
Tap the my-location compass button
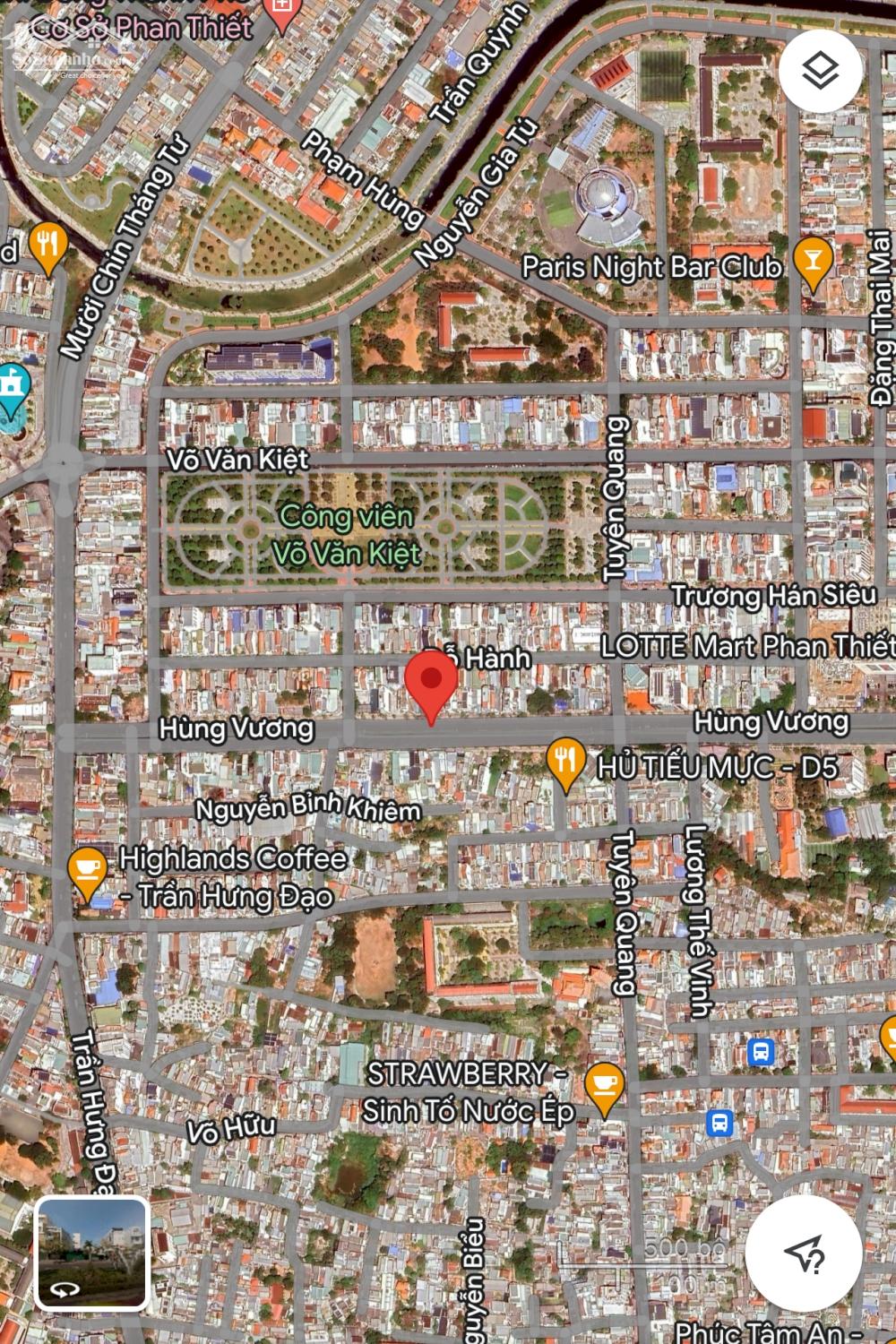point(804,1252)
